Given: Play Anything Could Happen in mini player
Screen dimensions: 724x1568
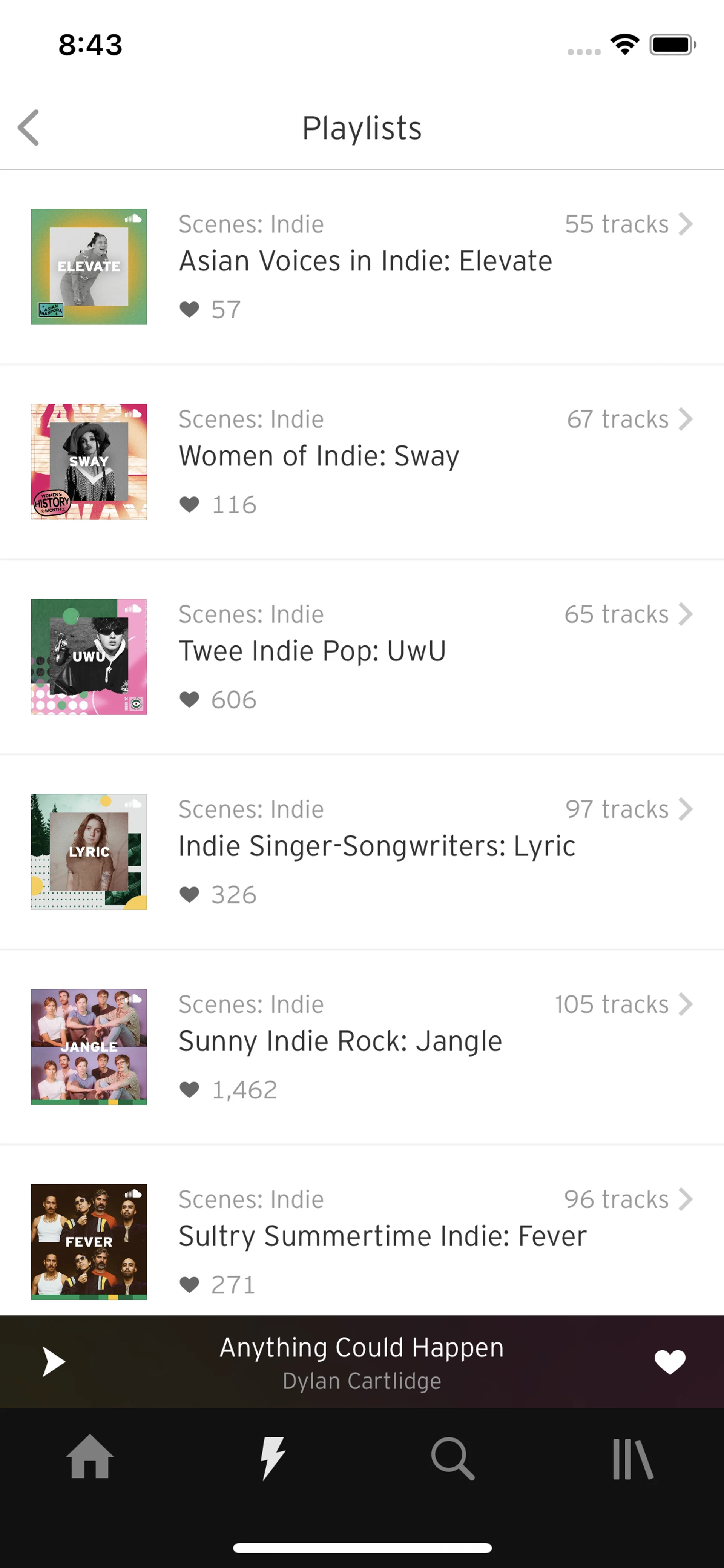Looking at the screenshot, I should 54,1361.
